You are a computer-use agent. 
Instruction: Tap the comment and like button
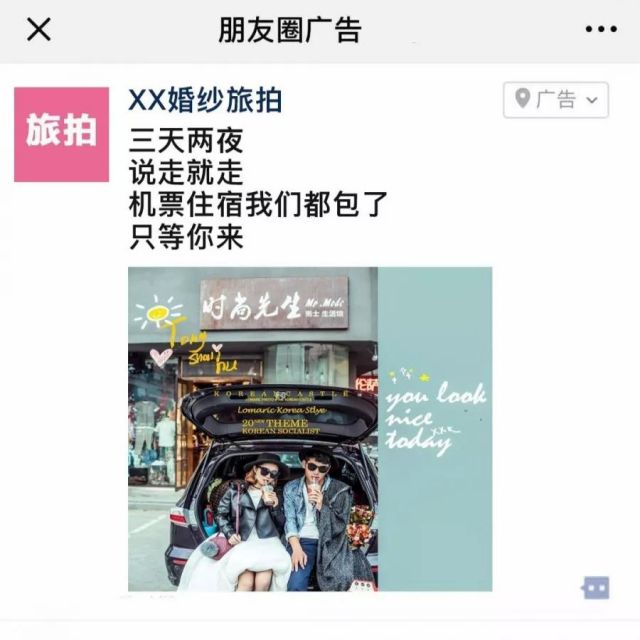pyautogui.click(x=595, y=587)
